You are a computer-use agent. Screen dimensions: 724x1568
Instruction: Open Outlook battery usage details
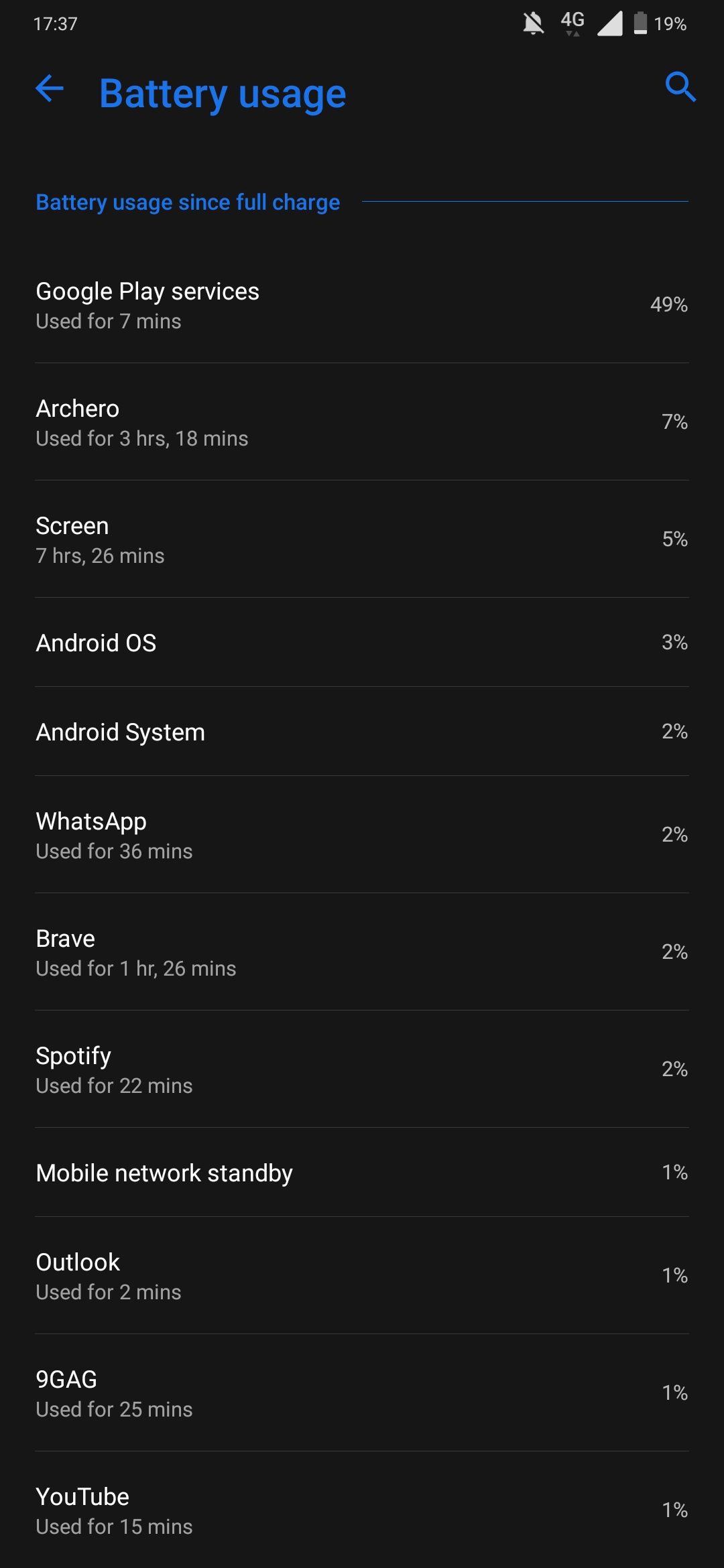[362, 1275]
